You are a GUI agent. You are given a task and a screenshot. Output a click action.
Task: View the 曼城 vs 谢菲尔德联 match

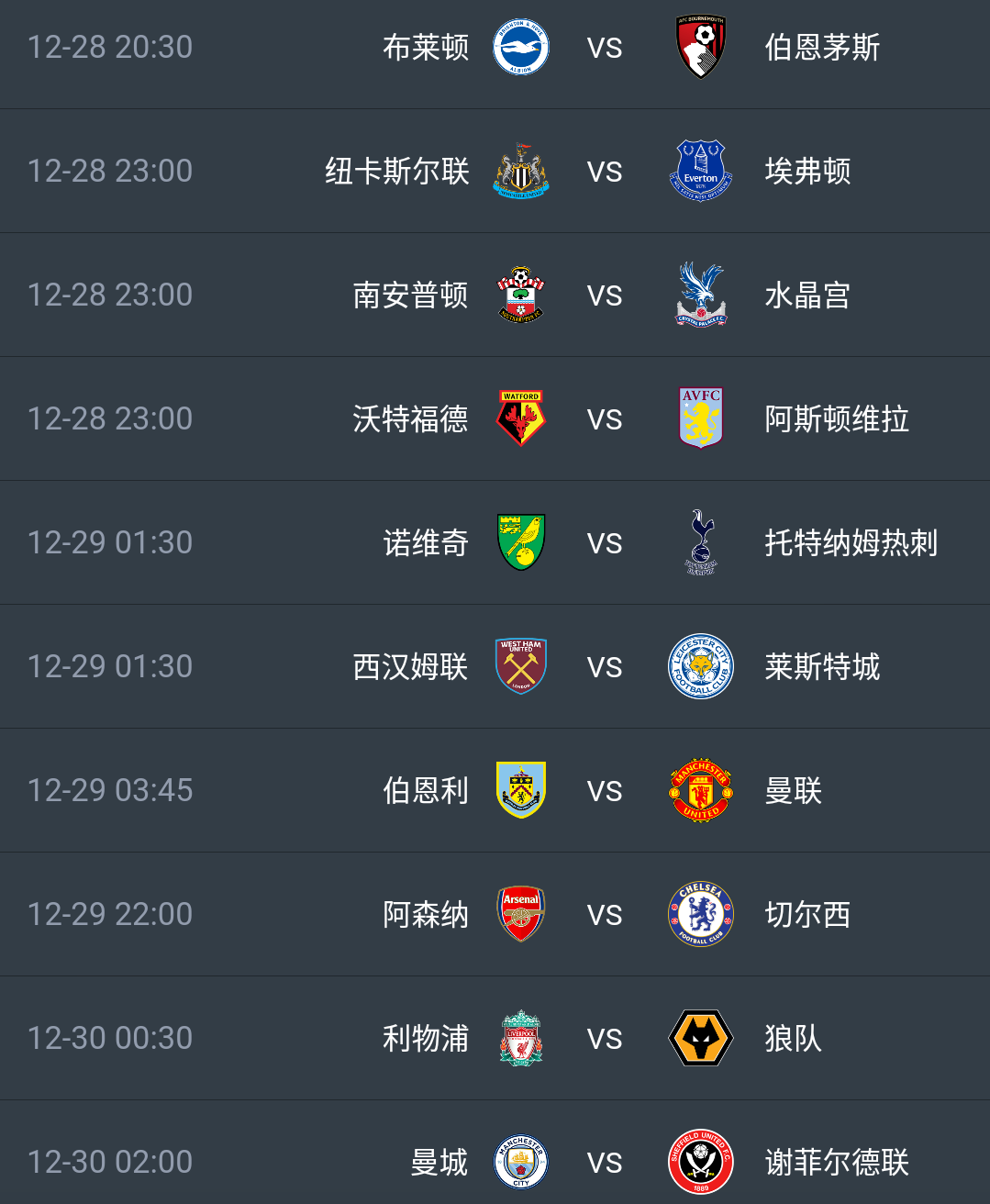tap(604, 1162)
